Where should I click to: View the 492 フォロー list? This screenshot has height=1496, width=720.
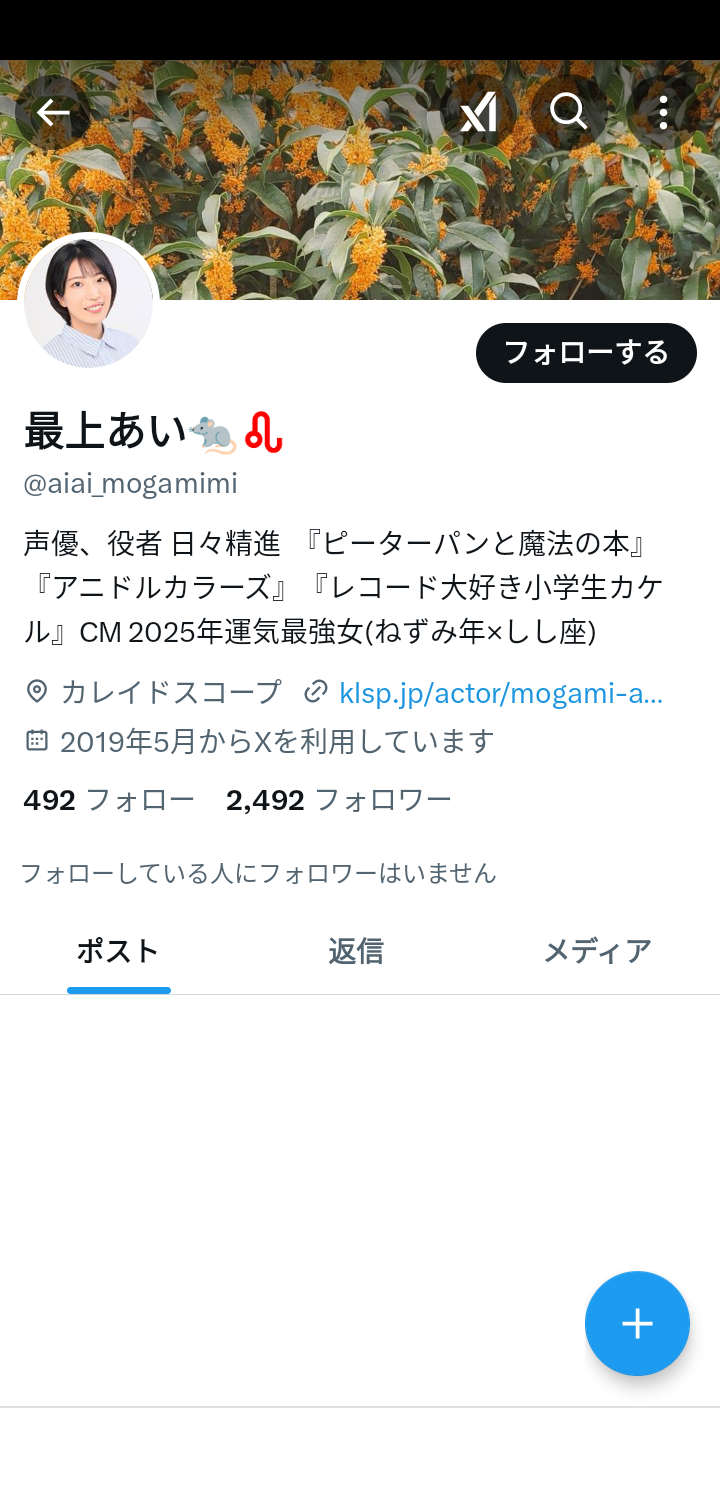coord(109,800)
